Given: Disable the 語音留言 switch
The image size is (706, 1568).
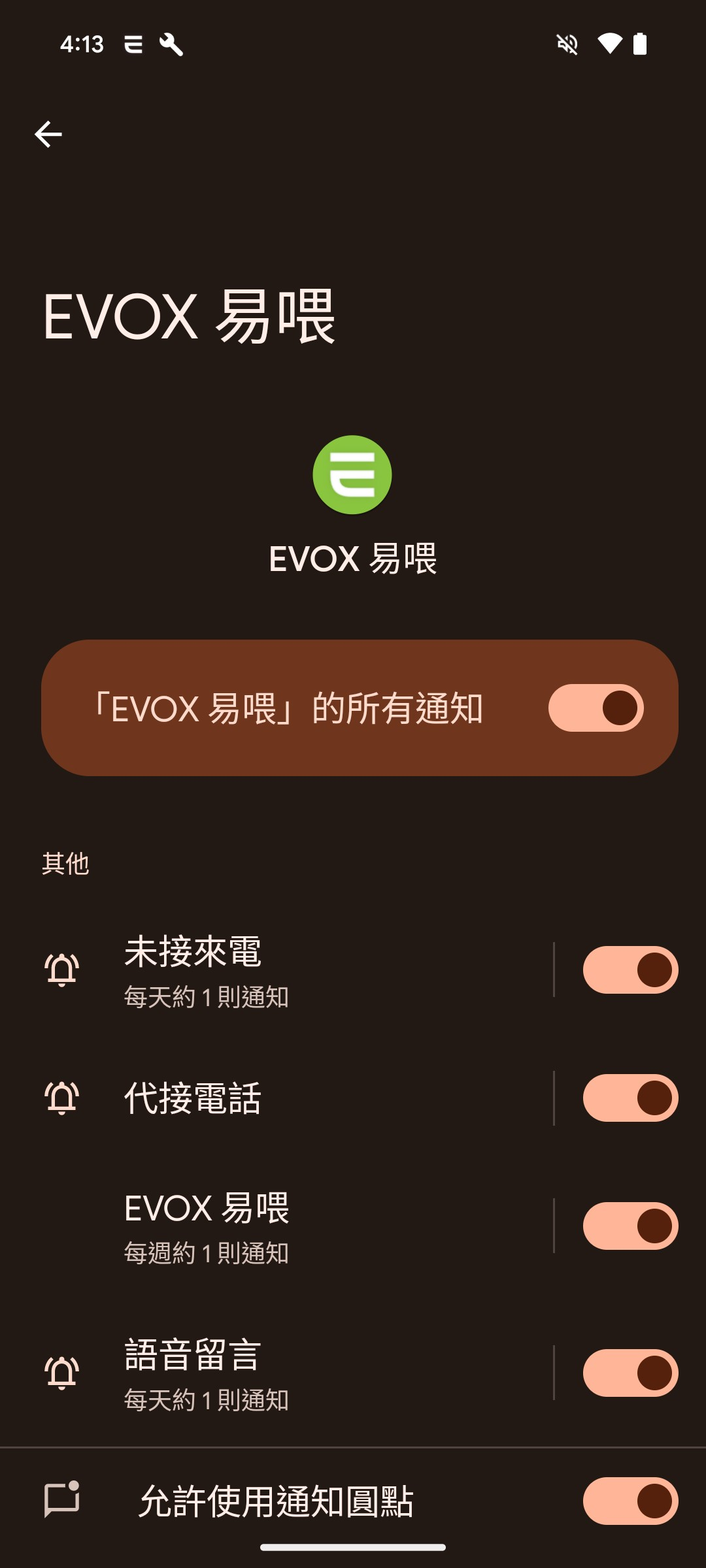Looking at the screenshot, I should 630,1373.
